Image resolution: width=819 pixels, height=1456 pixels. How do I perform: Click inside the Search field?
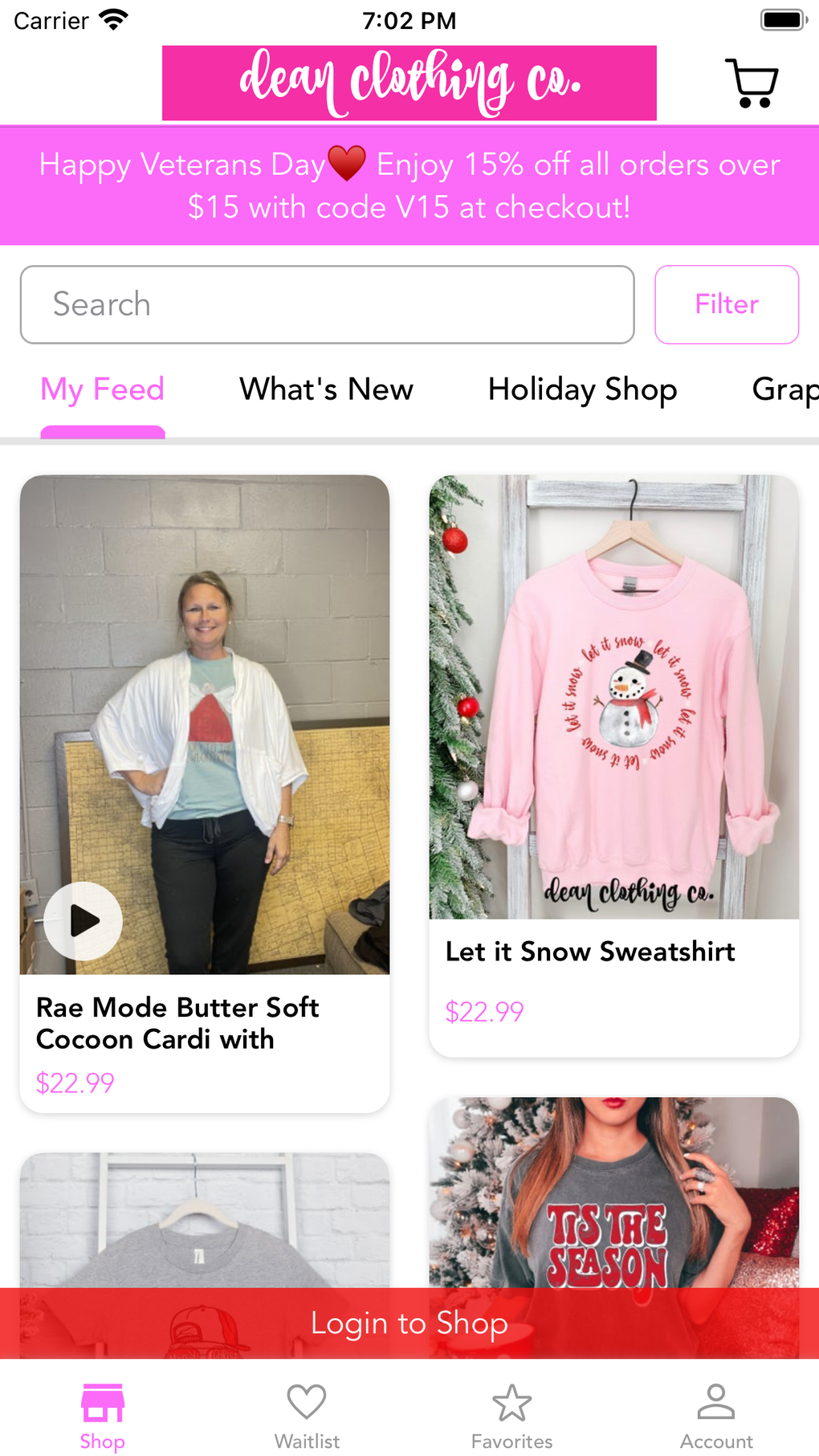pyautogui.click(x=326, y=304)
